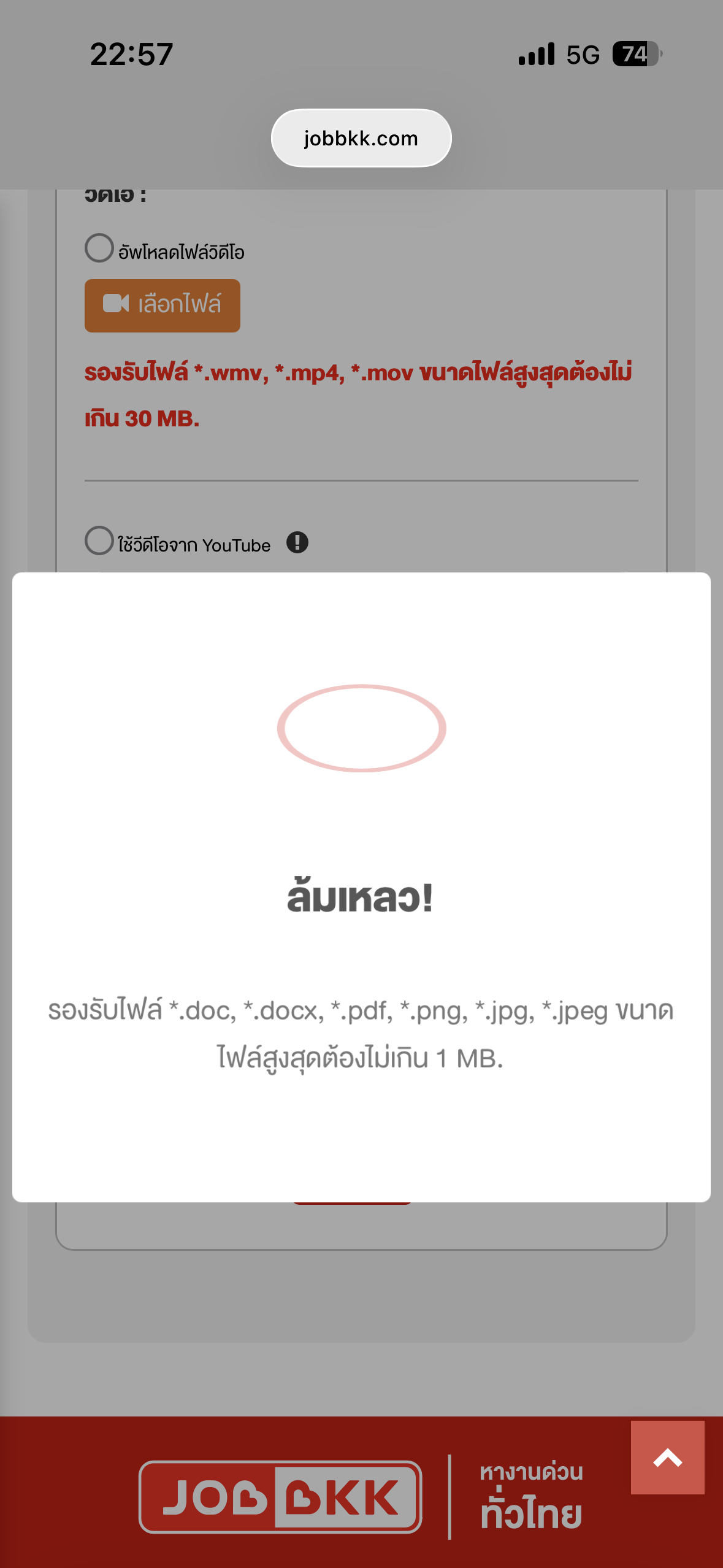Open the info icon beside YouTube option
Screen dimensions: 723x1568
pos(297,542)
